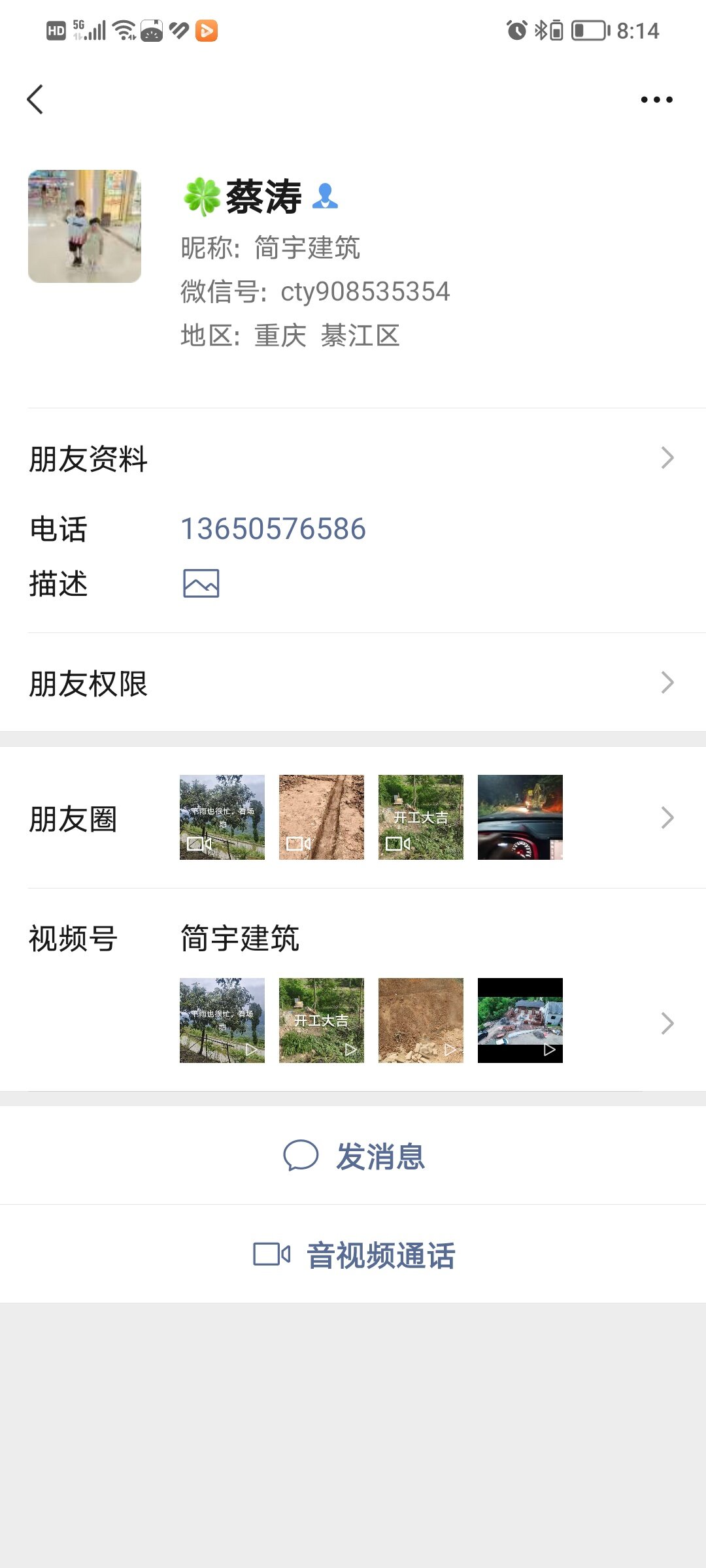Tap 发消息 to send a message
The width and height of the screenshot is (706, 1568).
tap(353, 1156)
